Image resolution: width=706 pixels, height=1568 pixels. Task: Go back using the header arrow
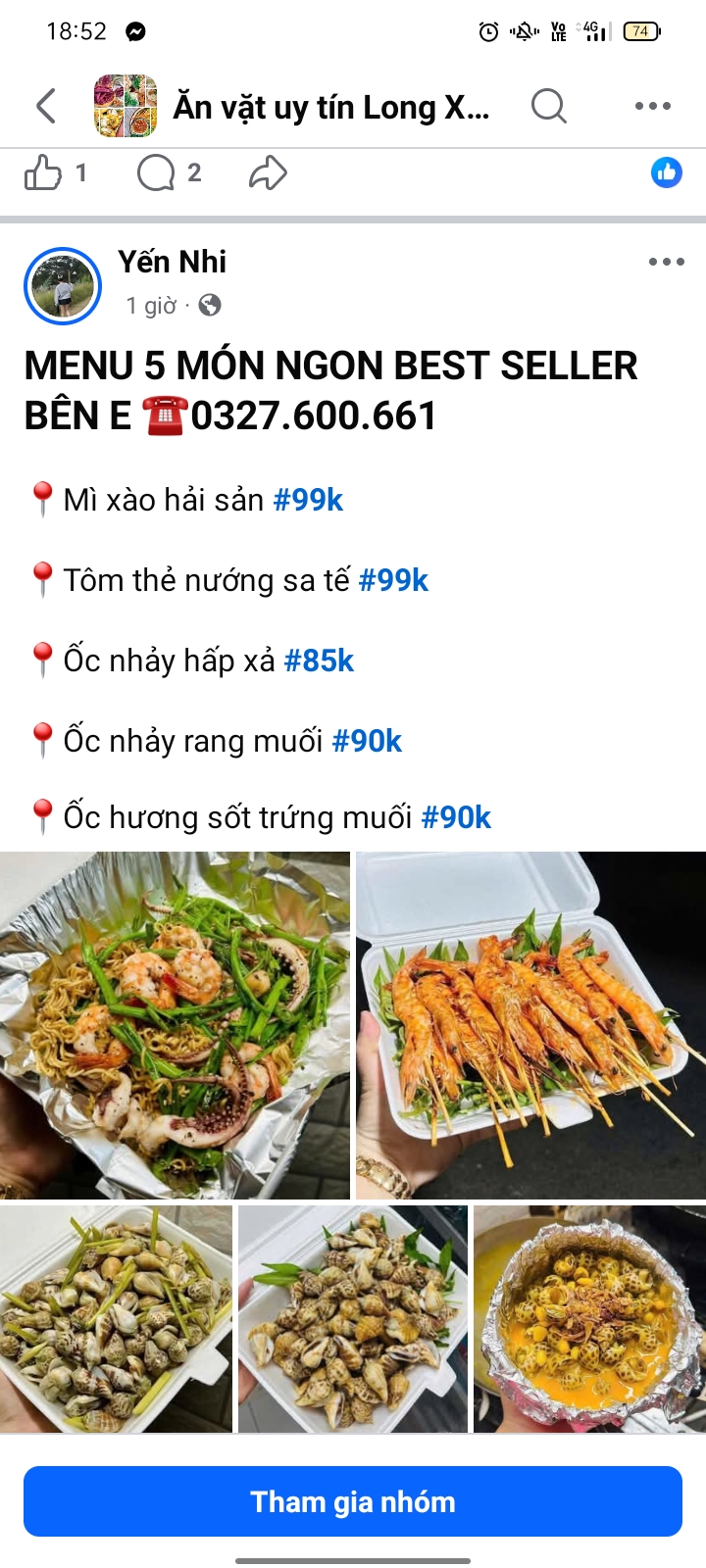pyautogui.click(x=46, y=106)
